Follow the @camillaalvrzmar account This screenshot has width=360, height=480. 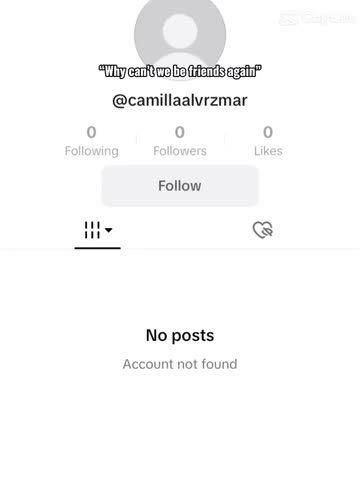click(180, 186)
